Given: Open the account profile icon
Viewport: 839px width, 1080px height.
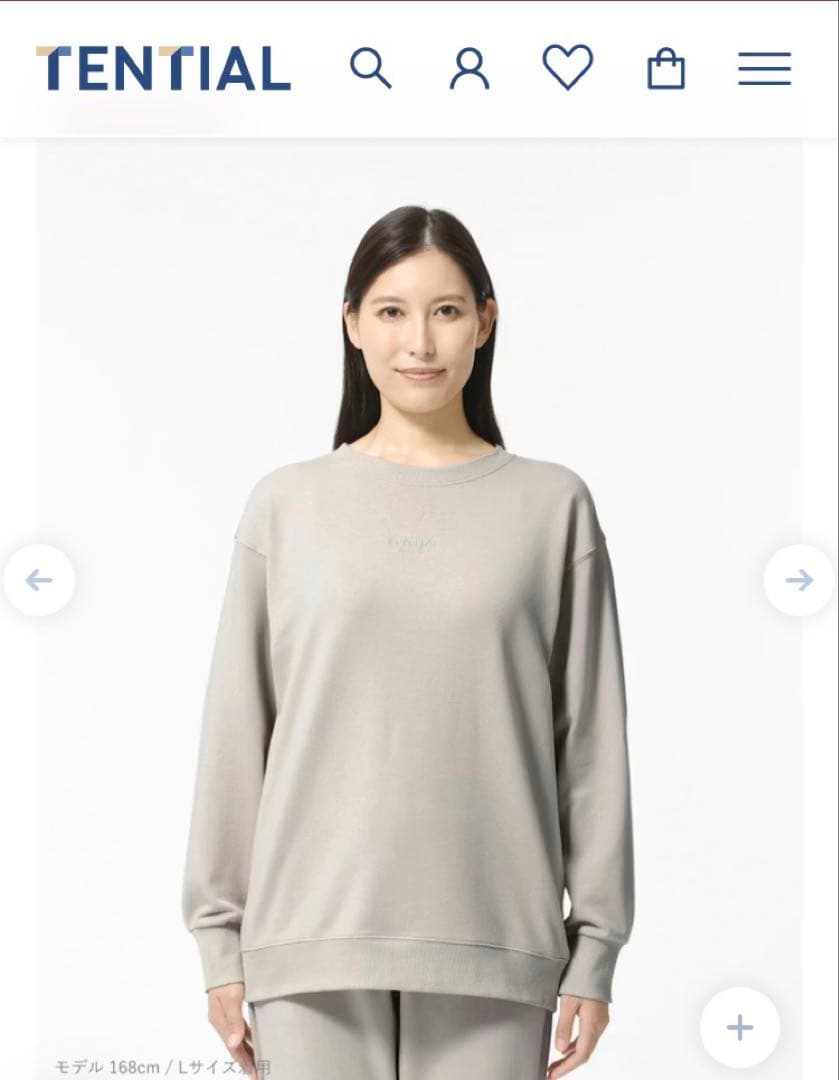Looking at the screenshot, I should pos(469,69).
